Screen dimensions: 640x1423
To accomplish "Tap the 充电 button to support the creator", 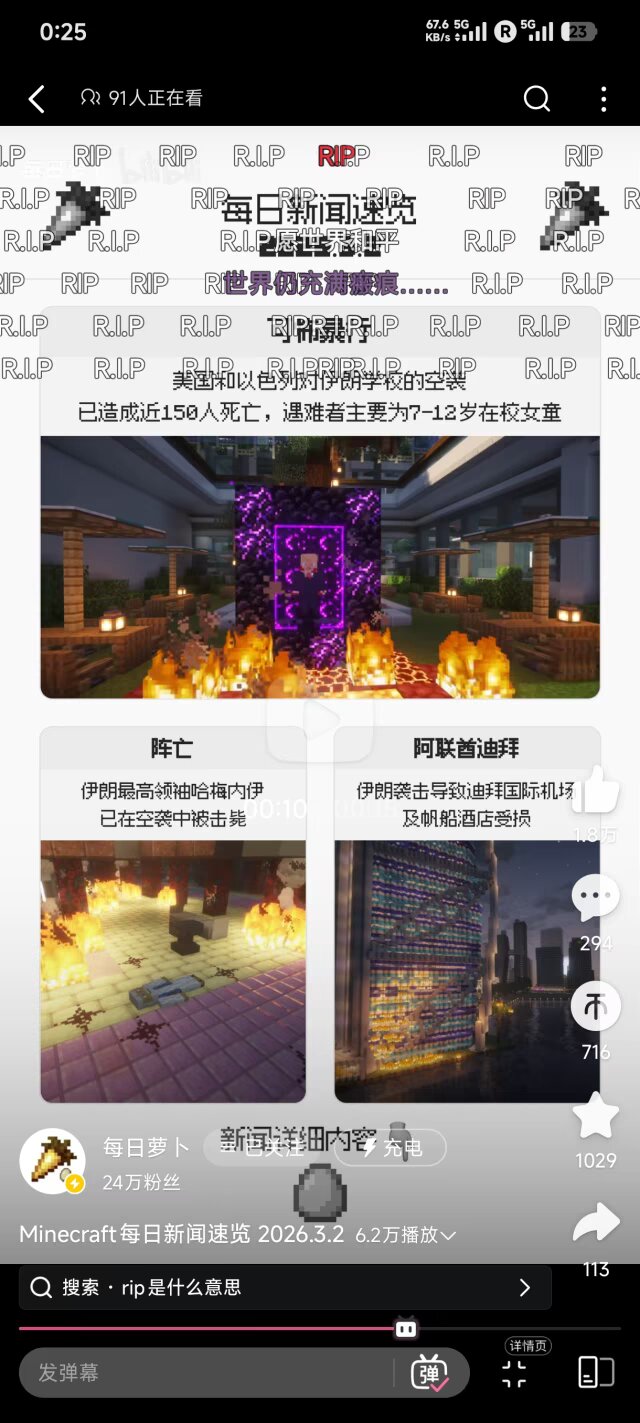I will [390, 1148].
